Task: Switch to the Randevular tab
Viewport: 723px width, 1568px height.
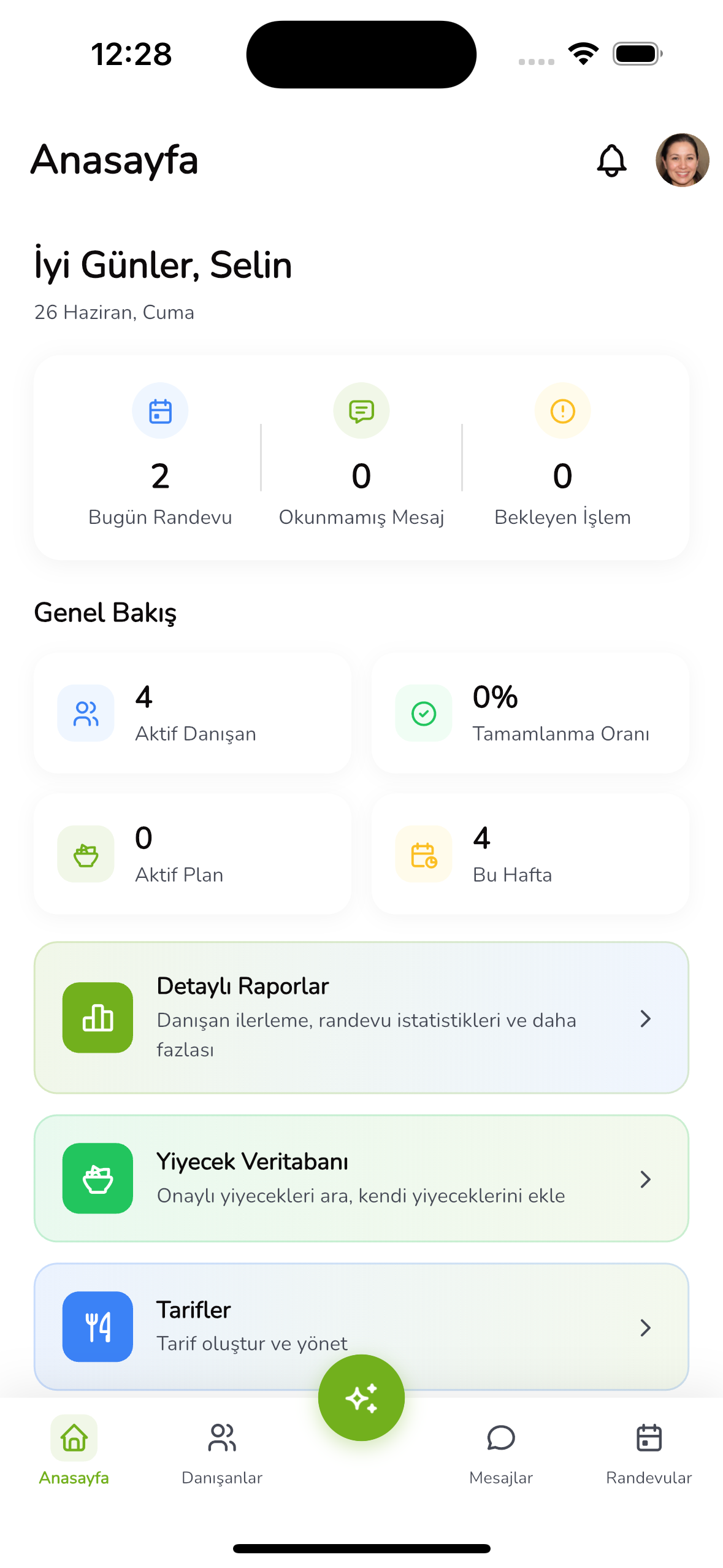Action: [649, 1453]
